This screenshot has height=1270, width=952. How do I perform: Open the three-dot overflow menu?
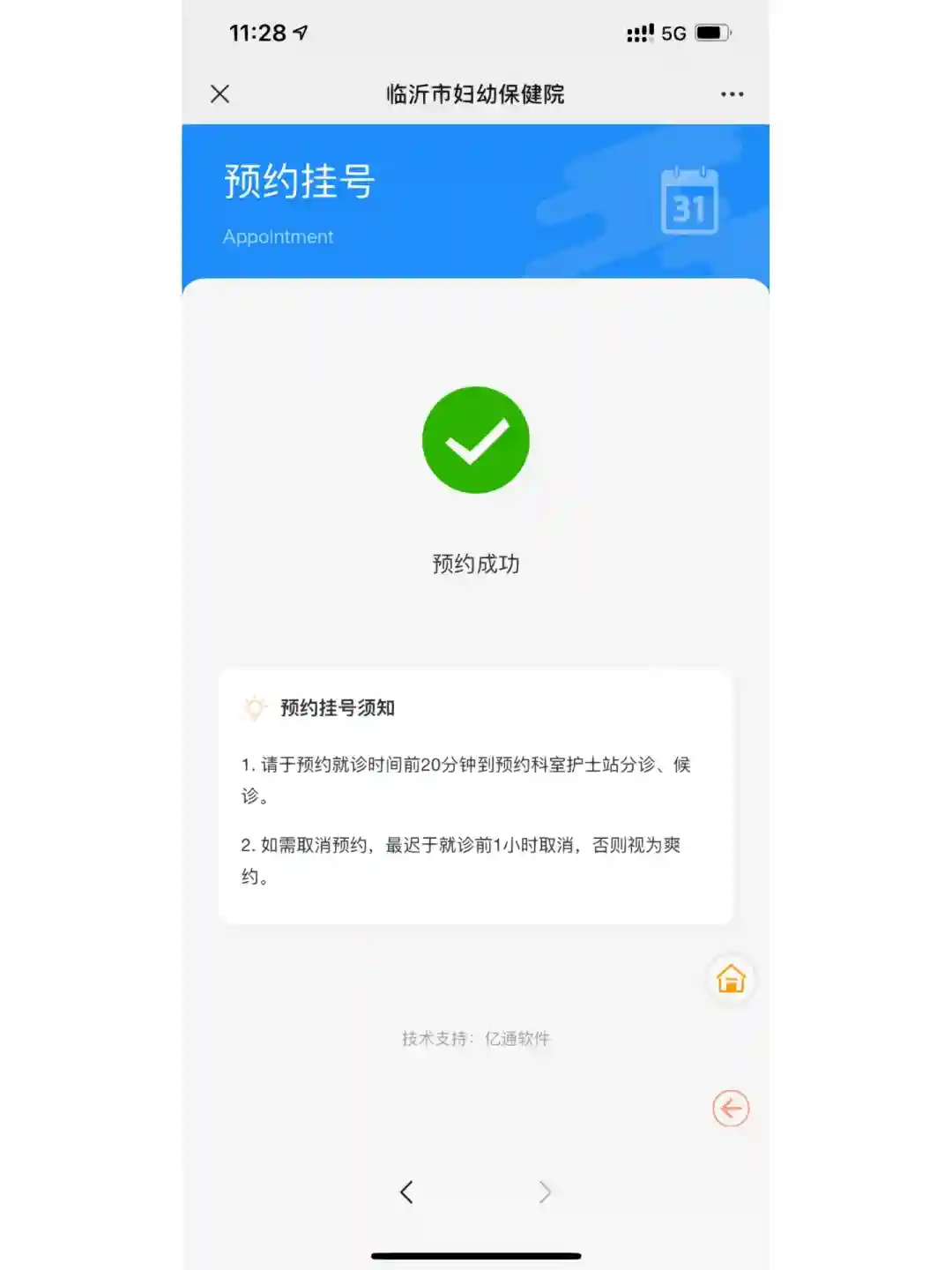point(732,93)
